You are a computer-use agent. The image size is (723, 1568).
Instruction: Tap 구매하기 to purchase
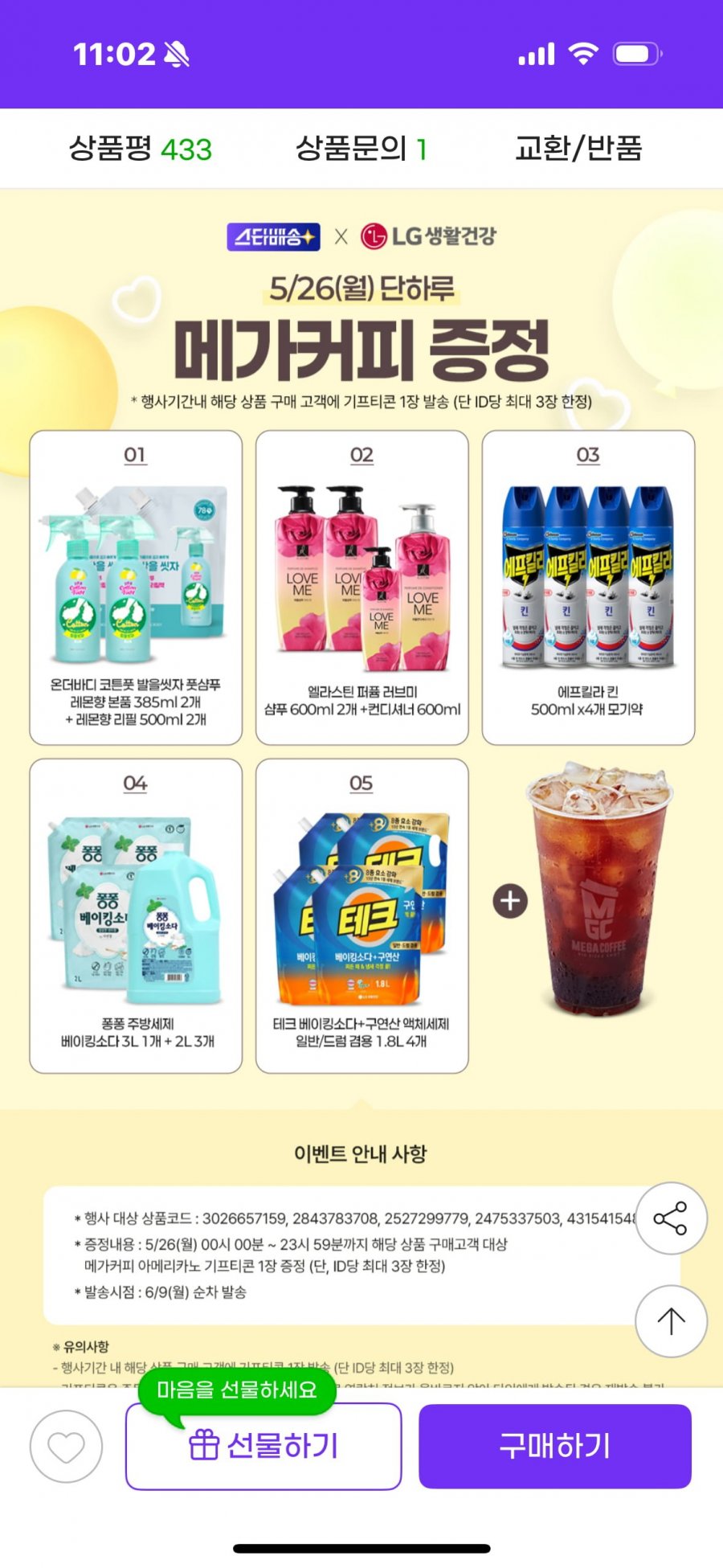[554, 1446]
